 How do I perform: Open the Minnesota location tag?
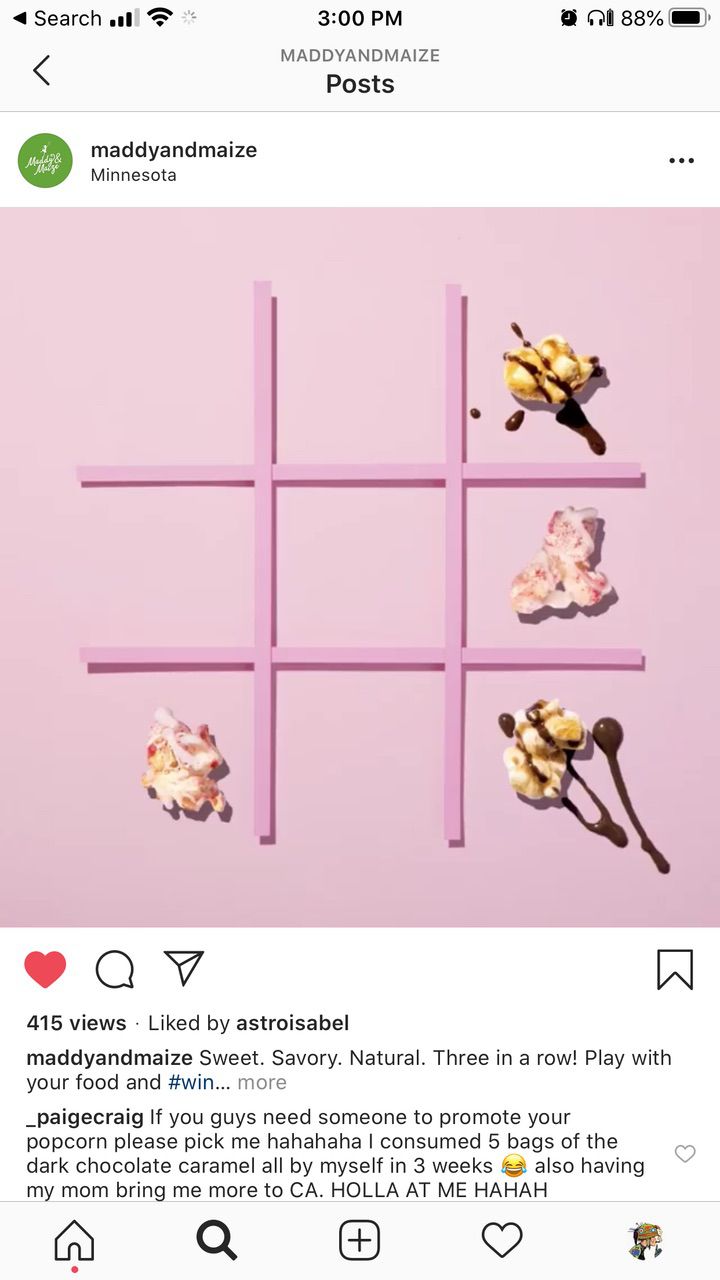(x=133, y=175)
